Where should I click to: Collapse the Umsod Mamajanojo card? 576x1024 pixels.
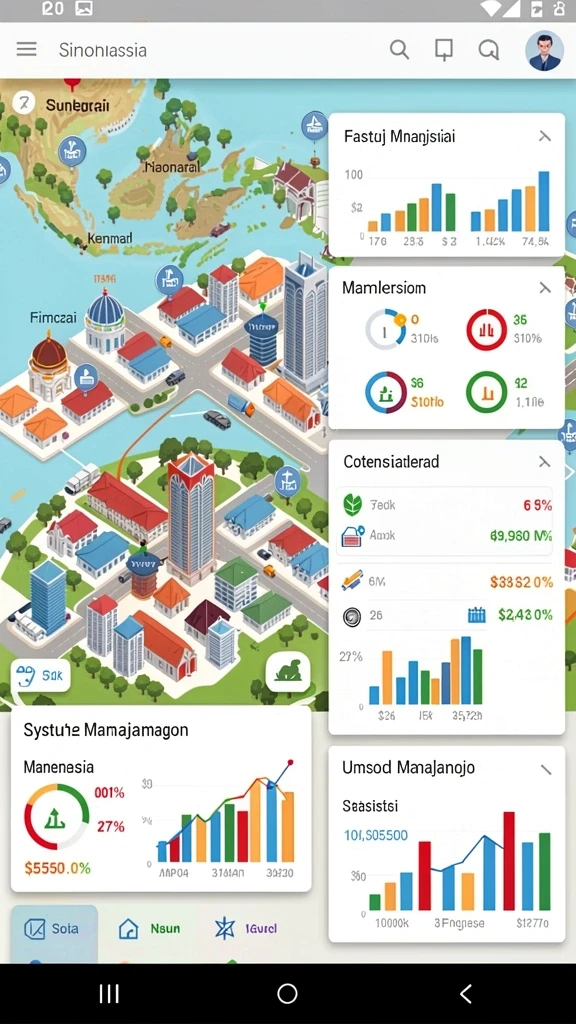coord(546,769)
